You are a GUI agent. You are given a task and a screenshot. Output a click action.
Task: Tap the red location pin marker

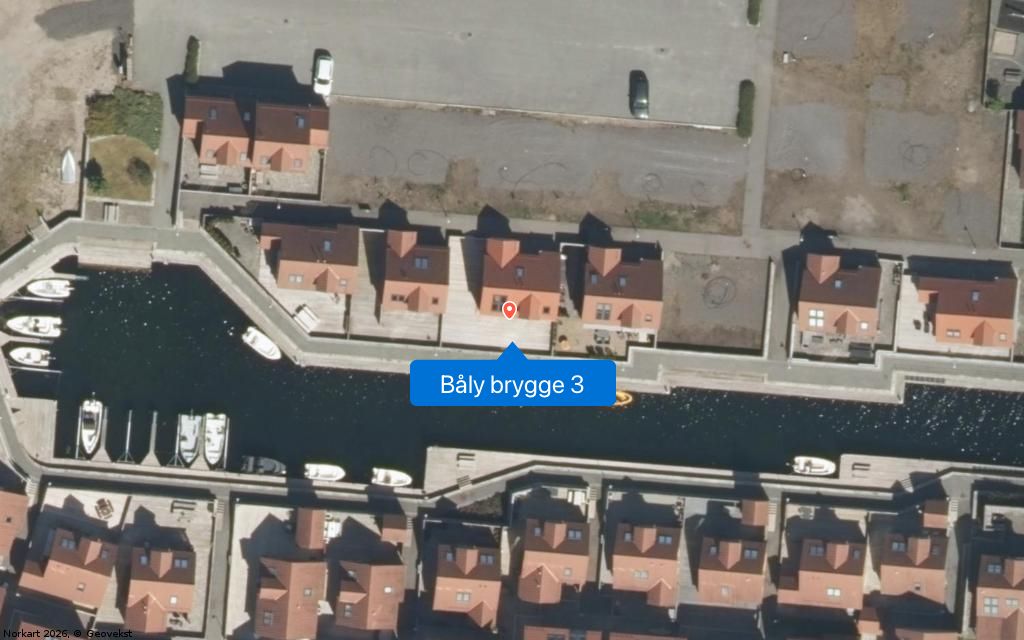[x=509, y=309]
